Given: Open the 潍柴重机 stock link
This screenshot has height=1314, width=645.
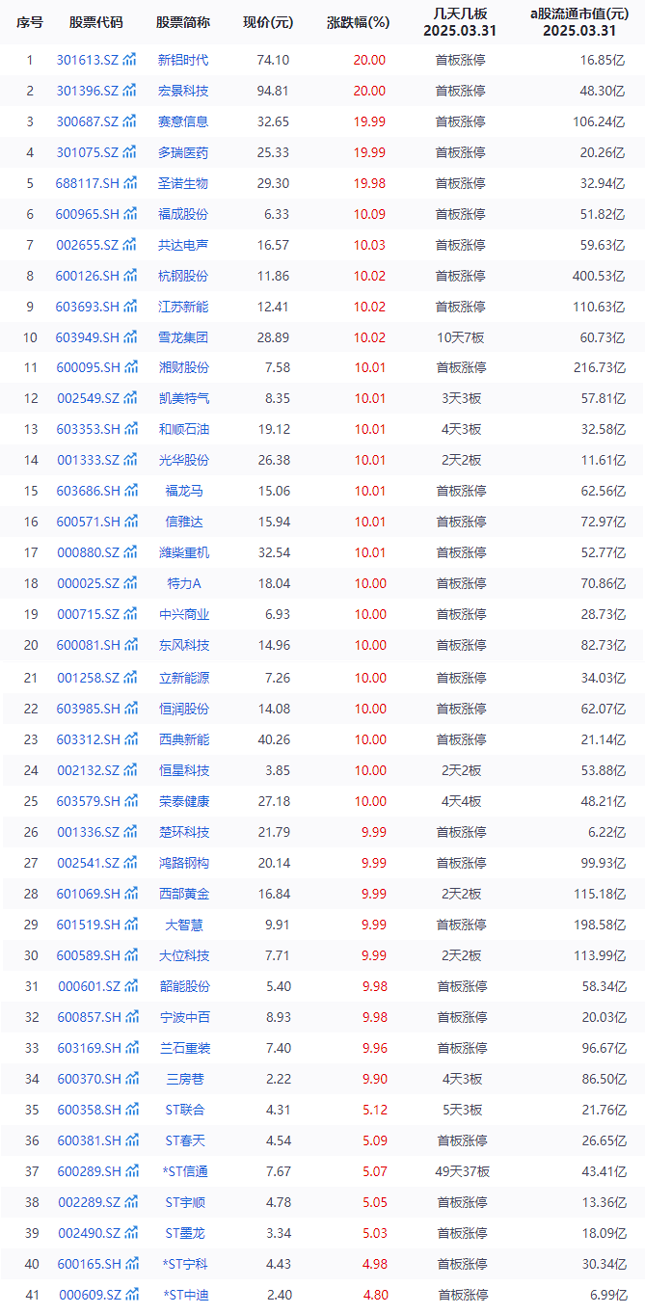Looking at the screenshot, I should 184,553.
